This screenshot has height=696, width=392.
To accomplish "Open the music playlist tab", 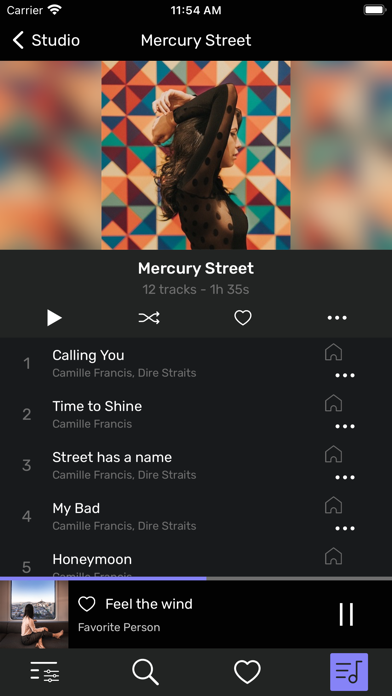I will tap(349, 672).
